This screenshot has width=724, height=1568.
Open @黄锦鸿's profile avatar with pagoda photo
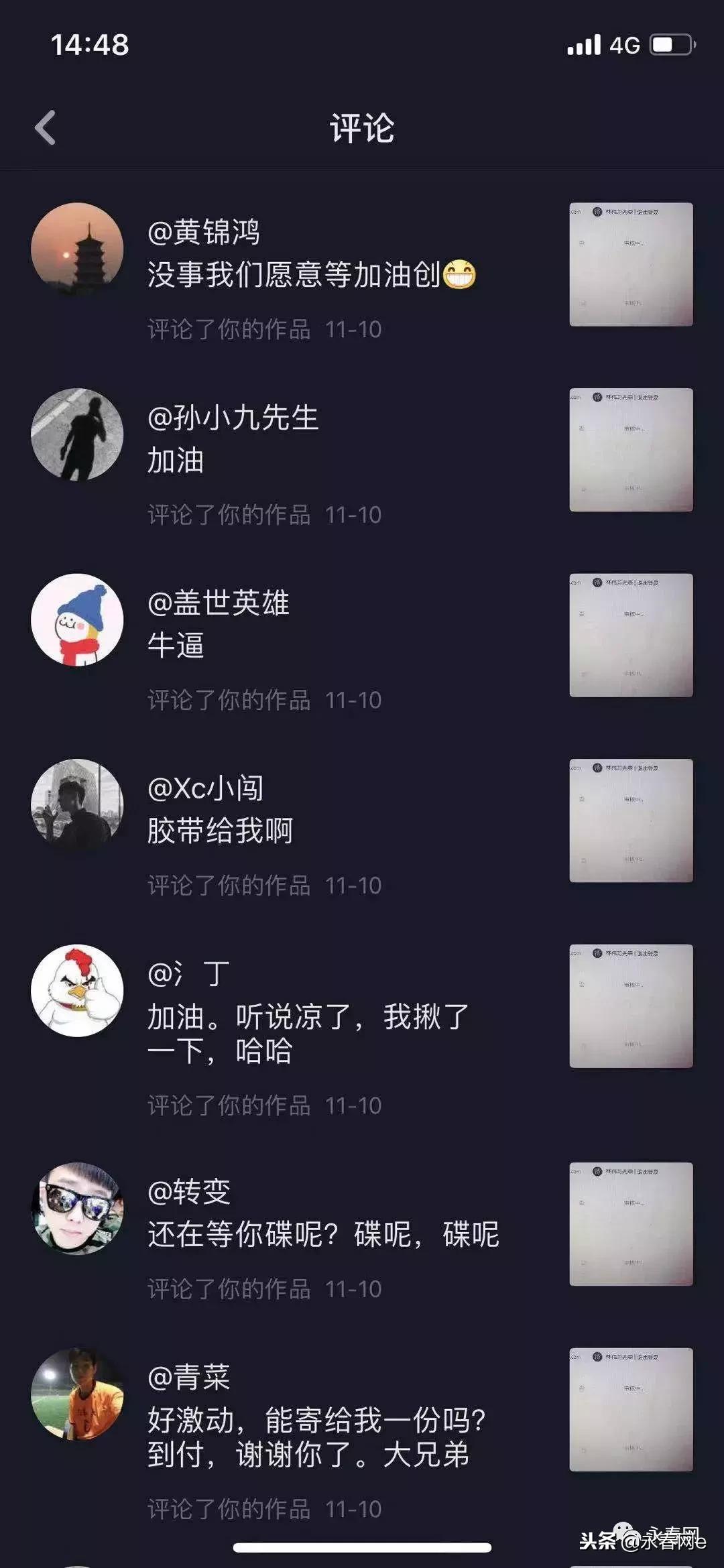click(x=76, y=249)
